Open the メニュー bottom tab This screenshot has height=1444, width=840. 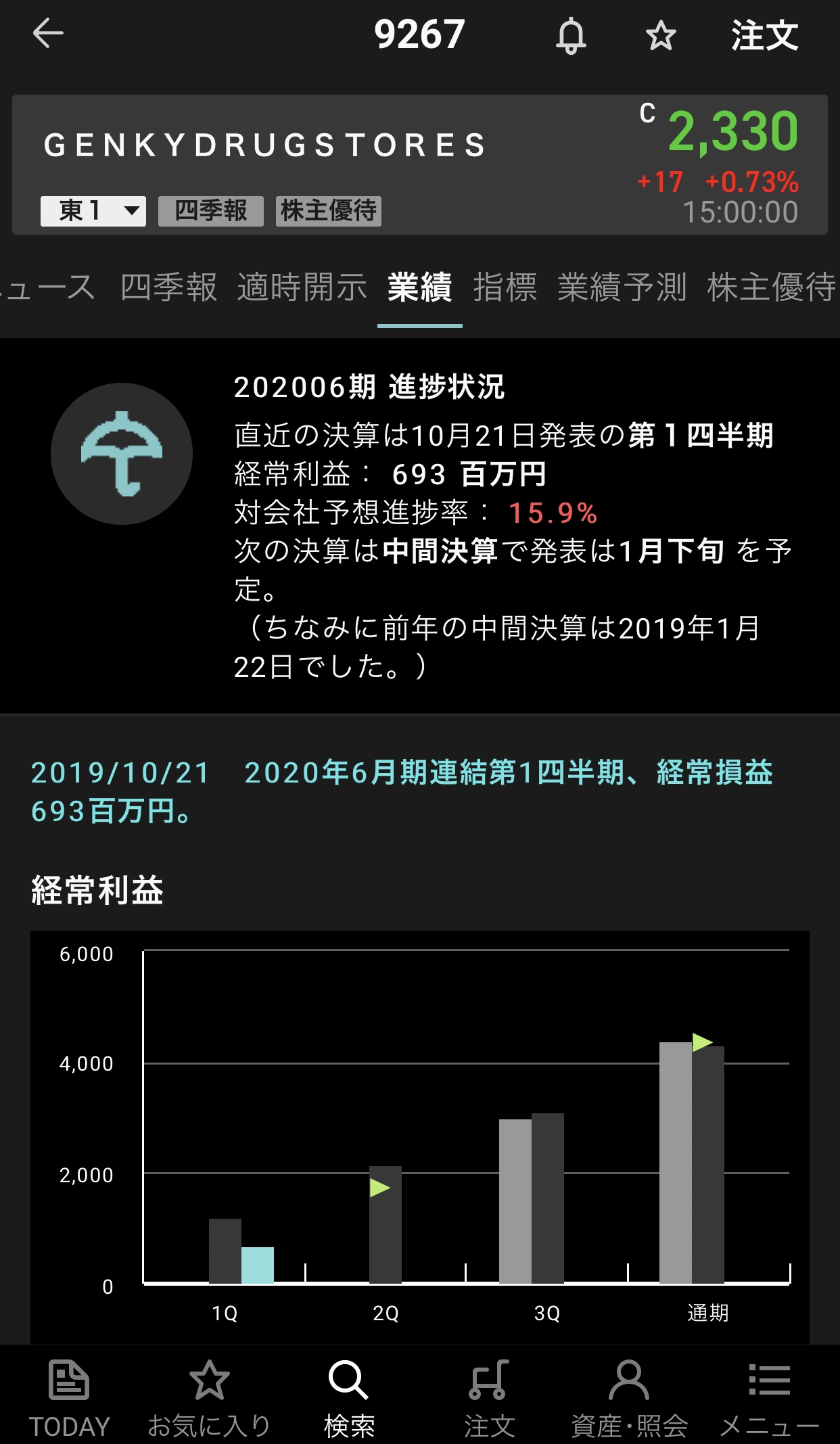pos(769,1397)
